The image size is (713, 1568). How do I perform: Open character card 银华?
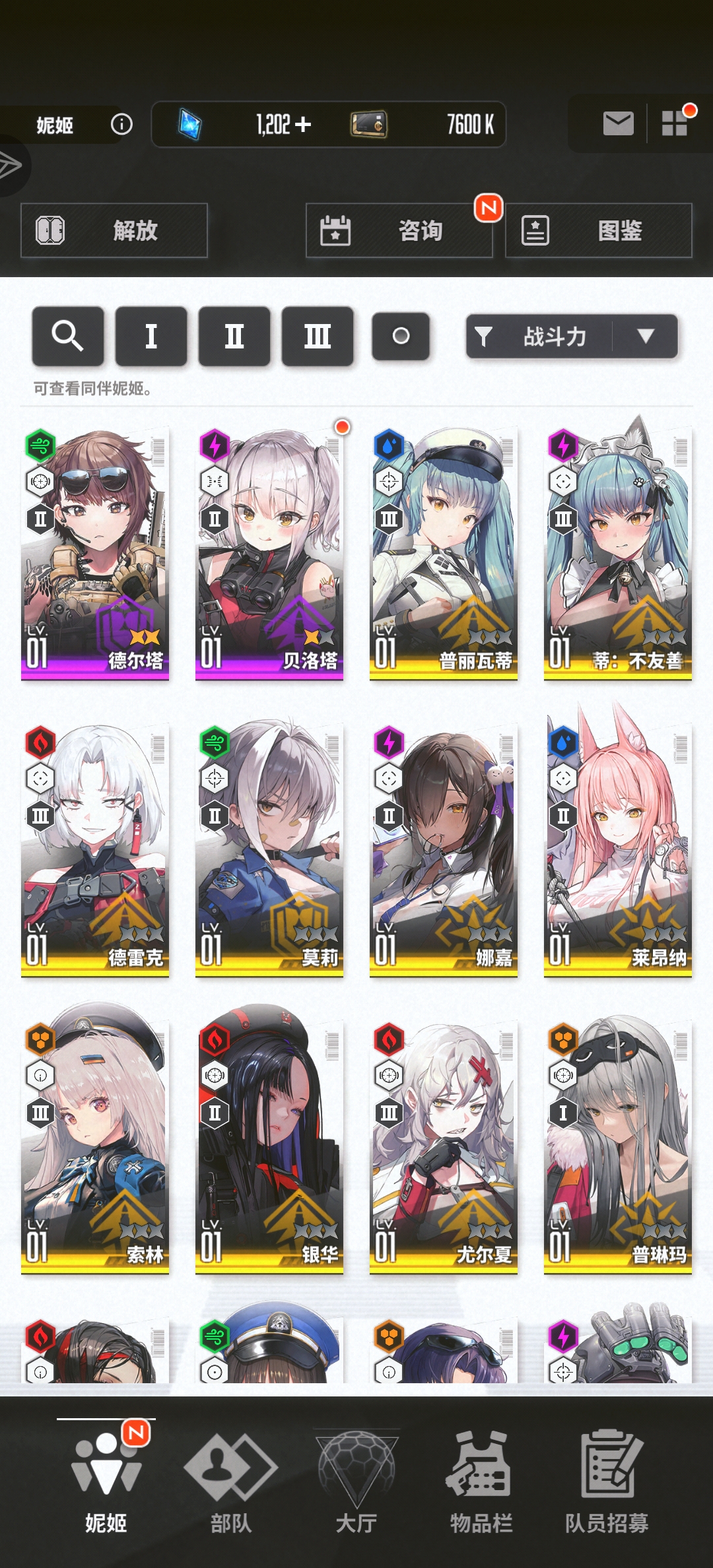coord(269,1148)
